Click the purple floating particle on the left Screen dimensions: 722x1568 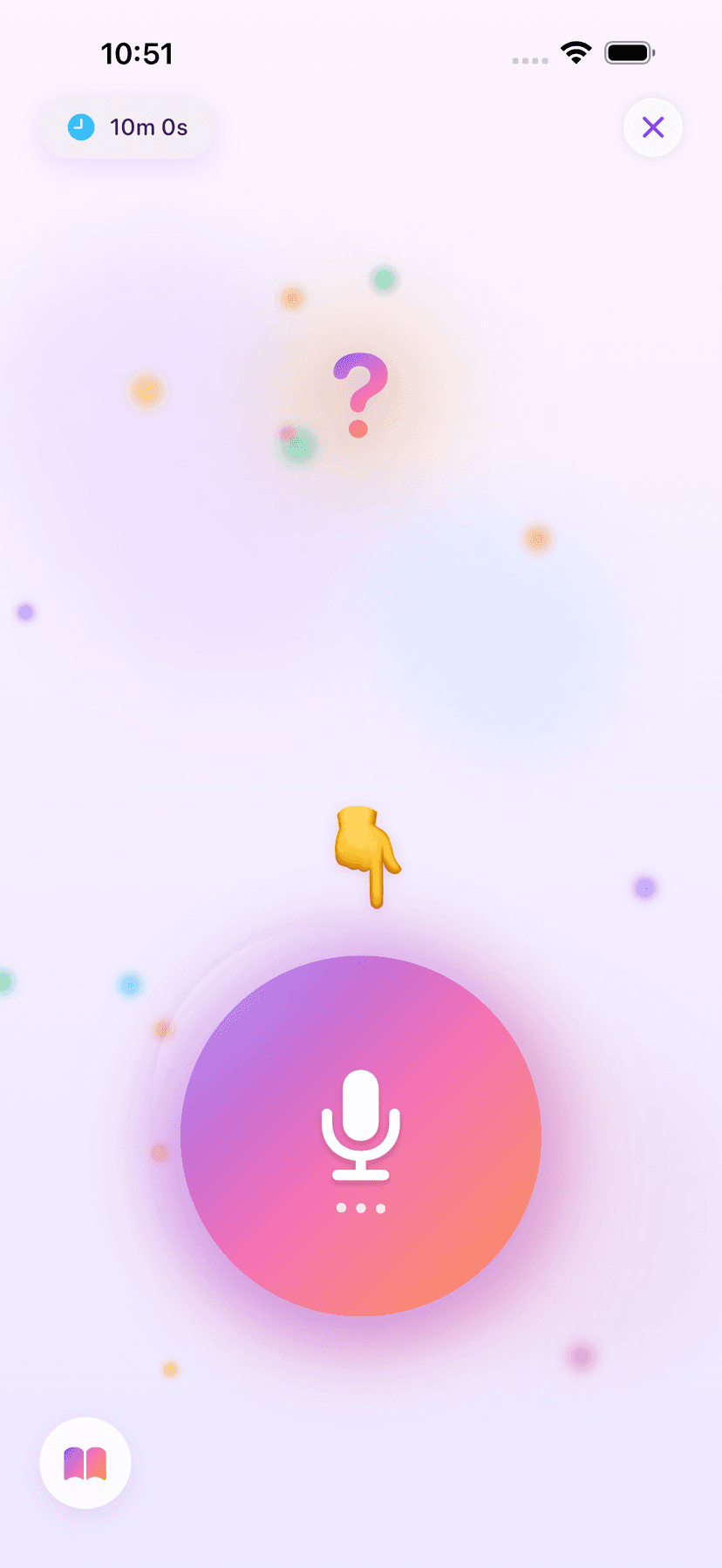tap(24, 613)
